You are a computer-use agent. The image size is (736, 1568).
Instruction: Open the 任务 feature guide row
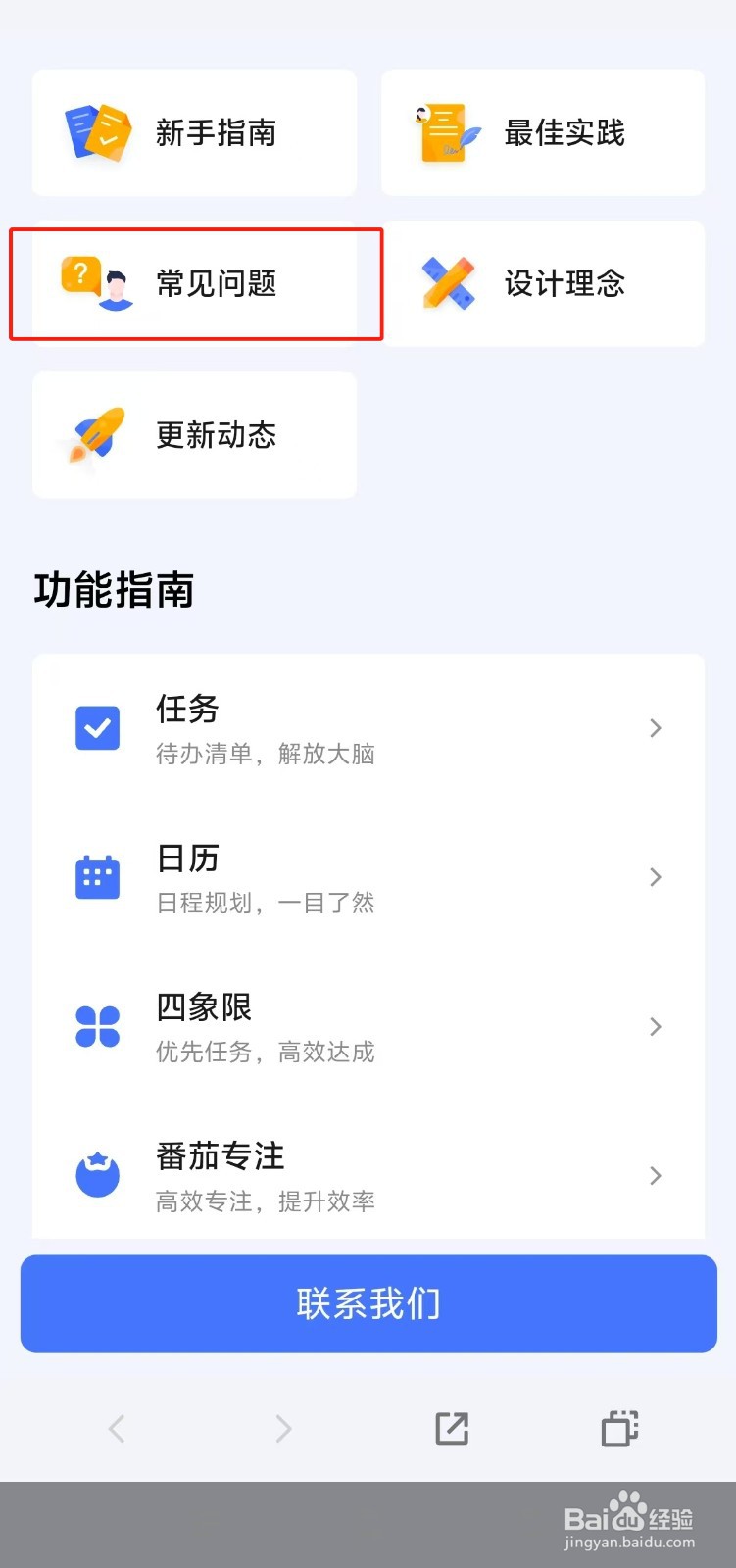click(x=368, y=728)
